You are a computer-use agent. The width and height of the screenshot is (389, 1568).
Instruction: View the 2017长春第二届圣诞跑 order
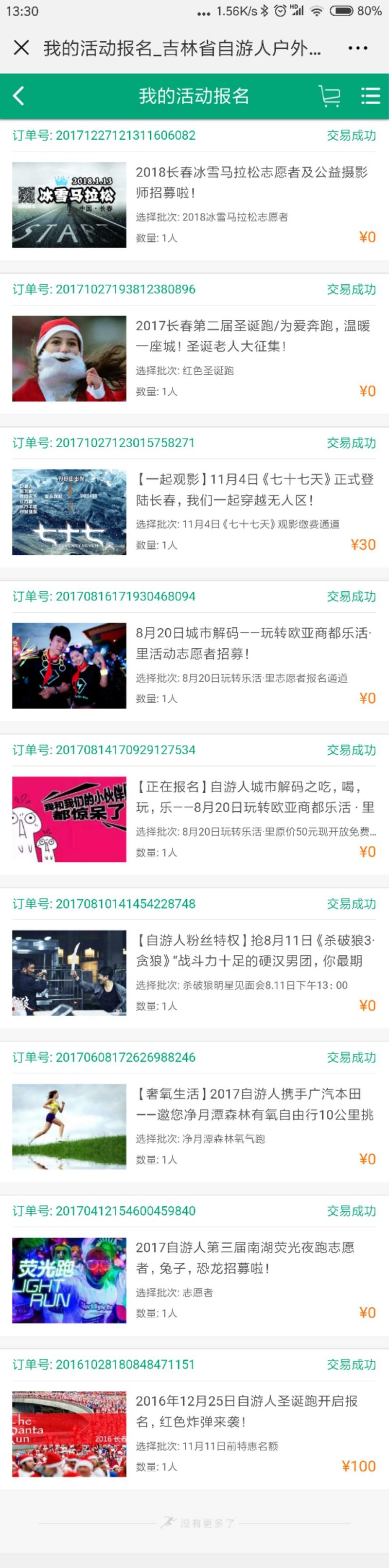click(x=251, y=336)
